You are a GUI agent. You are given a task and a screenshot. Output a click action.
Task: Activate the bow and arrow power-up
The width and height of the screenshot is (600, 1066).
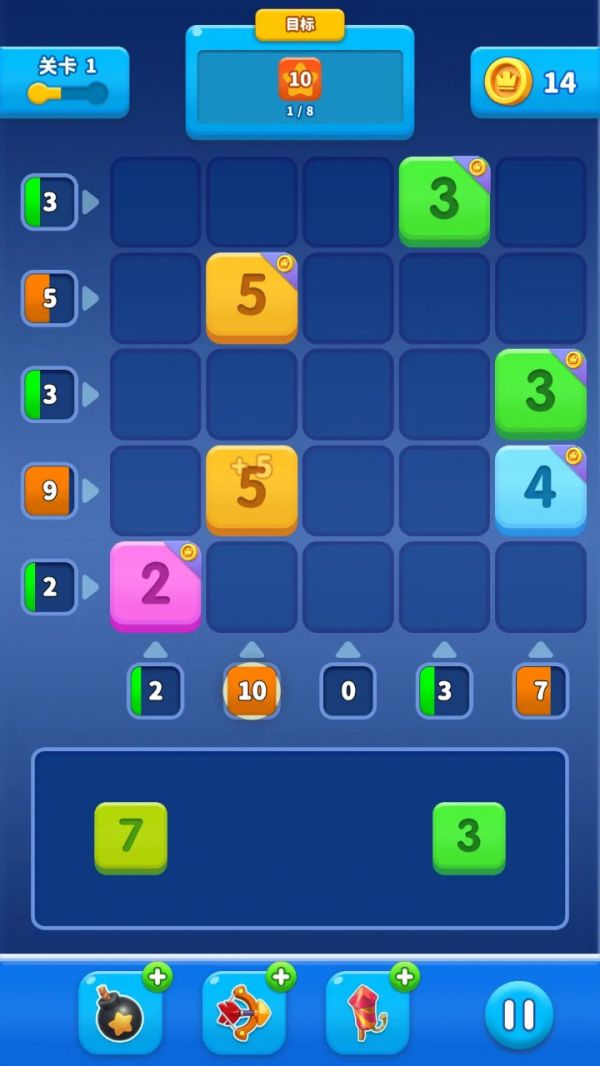244,1014
